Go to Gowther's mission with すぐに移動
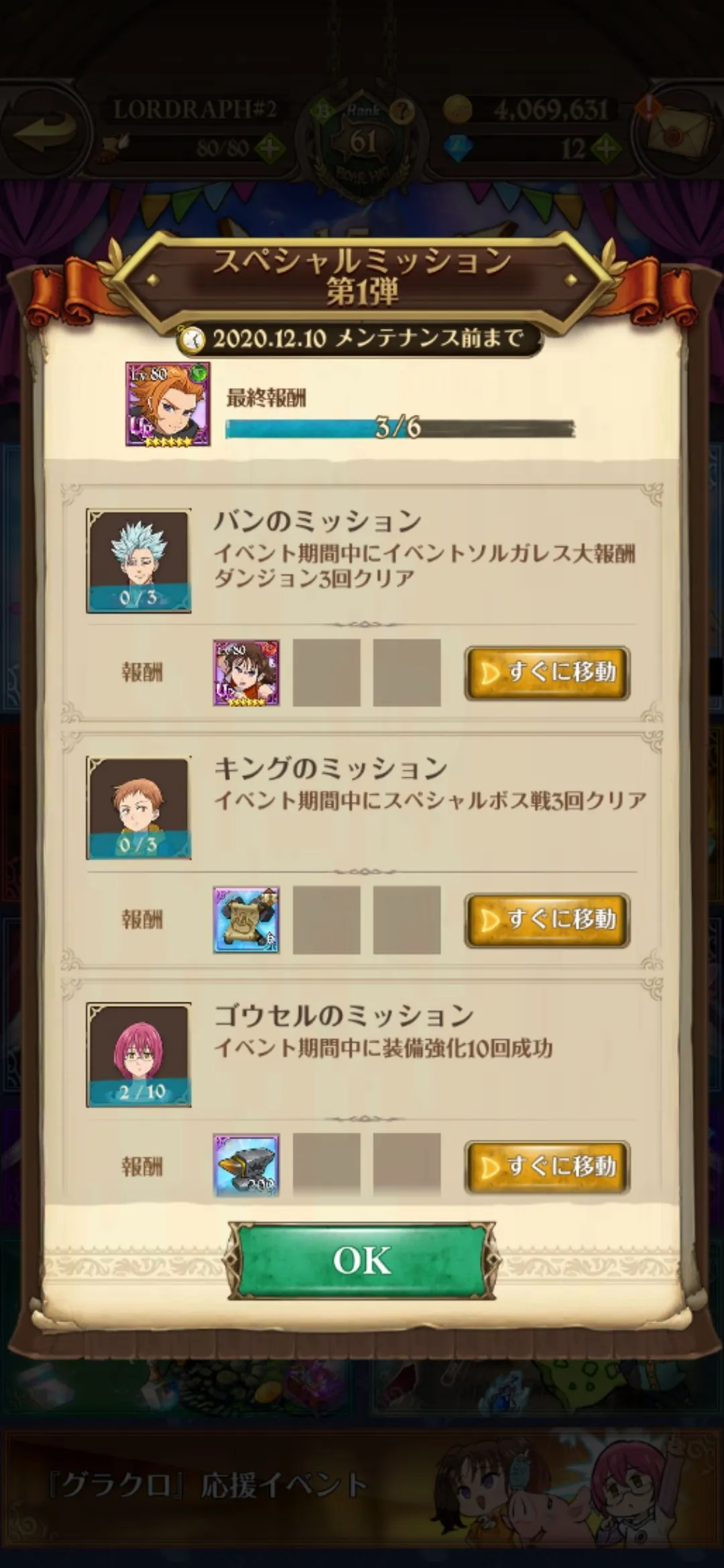 pyautogui.click(x=547, y=1167)
